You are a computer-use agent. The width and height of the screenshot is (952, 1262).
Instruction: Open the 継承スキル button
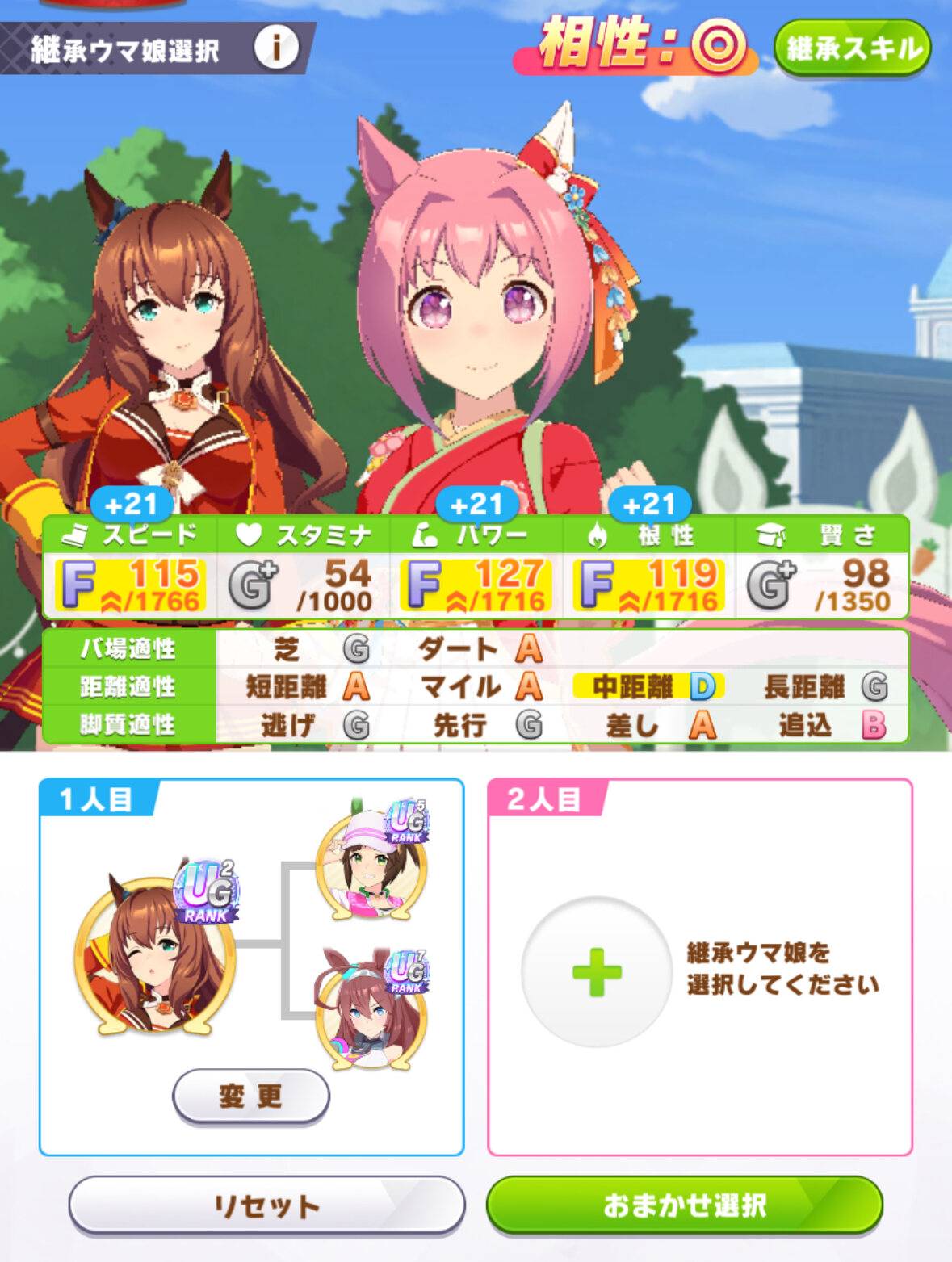[853, 48]
